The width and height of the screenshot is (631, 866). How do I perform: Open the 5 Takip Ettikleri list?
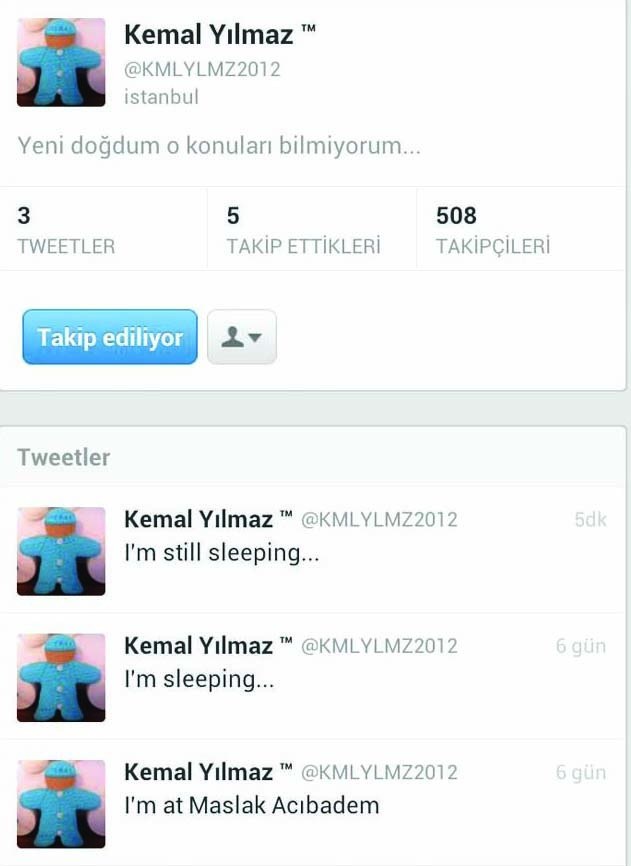pyautogui.click(x=304, y=230)
